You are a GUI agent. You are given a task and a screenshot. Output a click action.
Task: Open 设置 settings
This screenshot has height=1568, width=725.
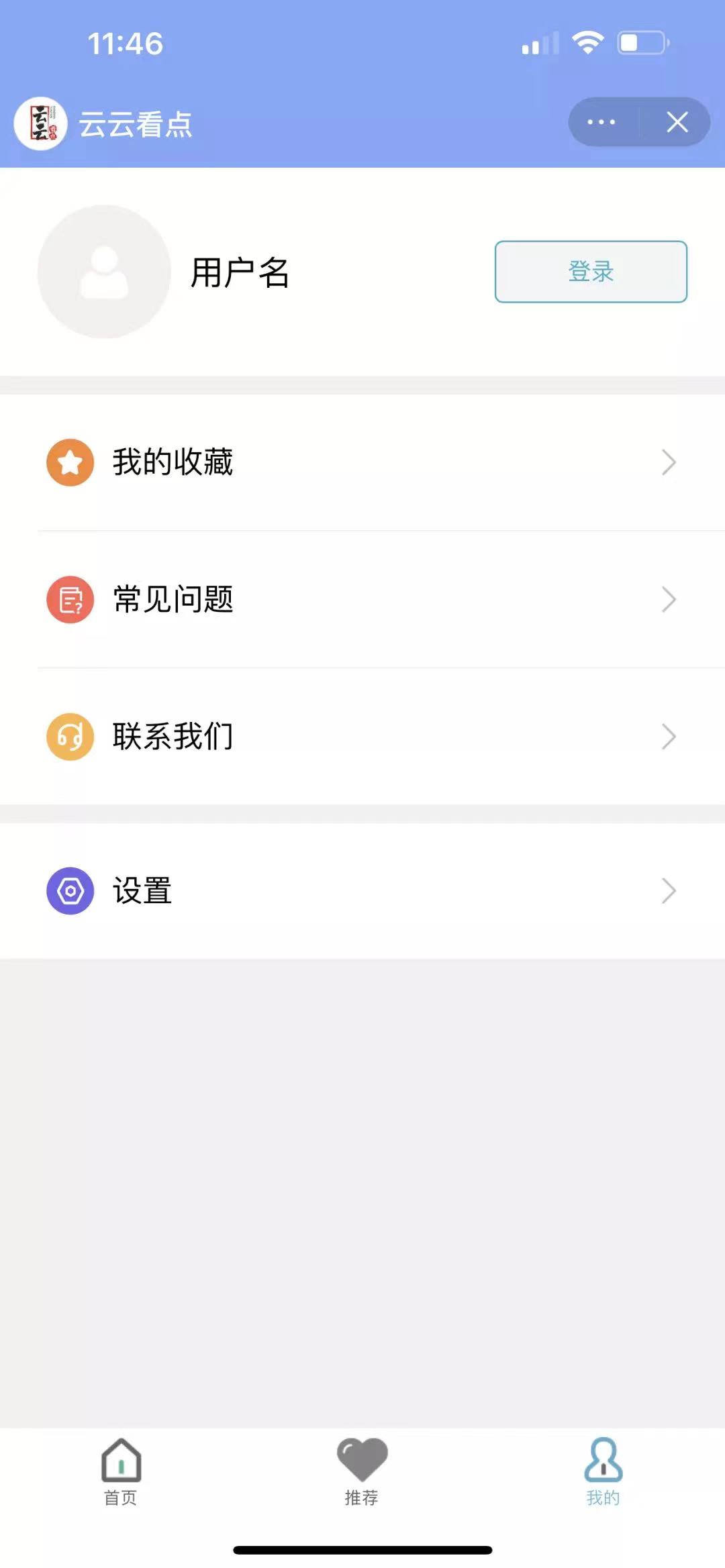pyautogui.click(x=362, y=891)
